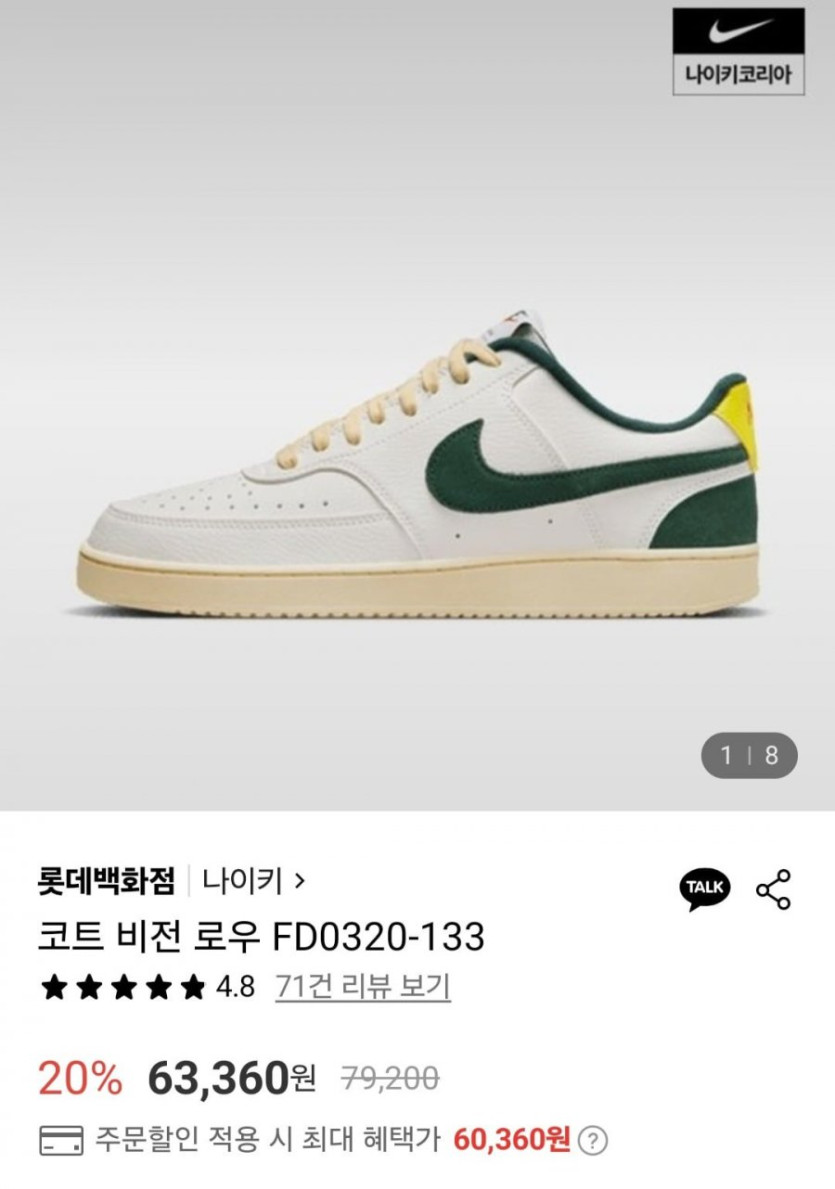Visit the 나이키코리아 brand badge
The image size is (835, 1189).
(x=738, y=51)
